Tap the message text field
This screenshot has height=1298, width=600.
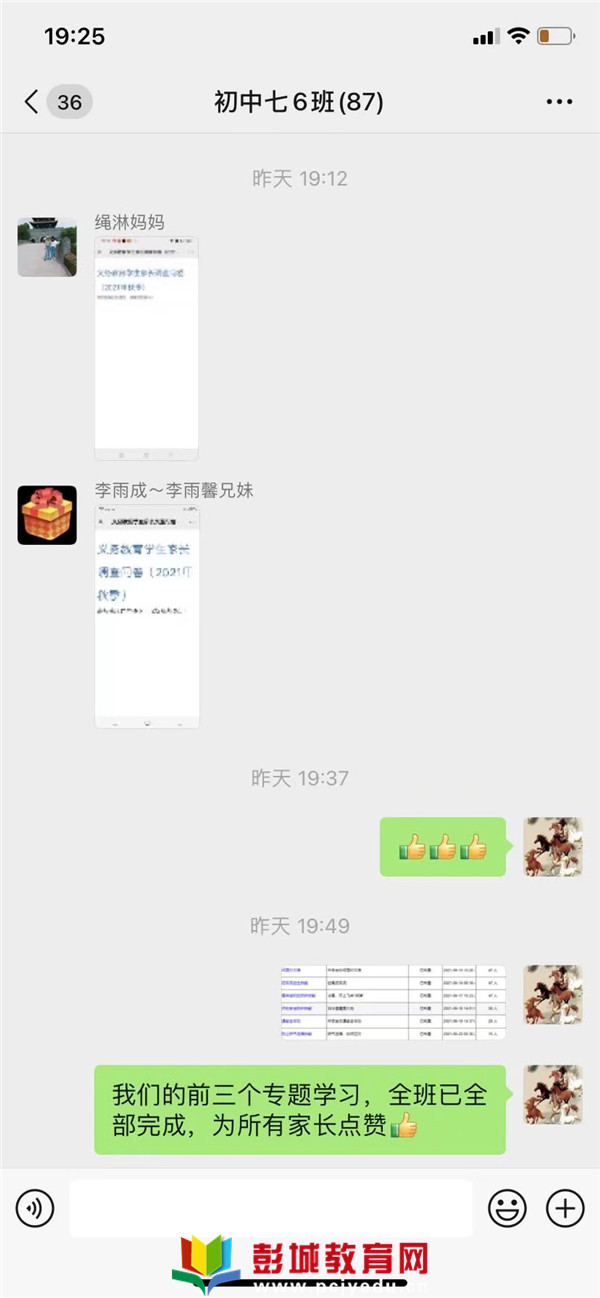click(270, 1209)
